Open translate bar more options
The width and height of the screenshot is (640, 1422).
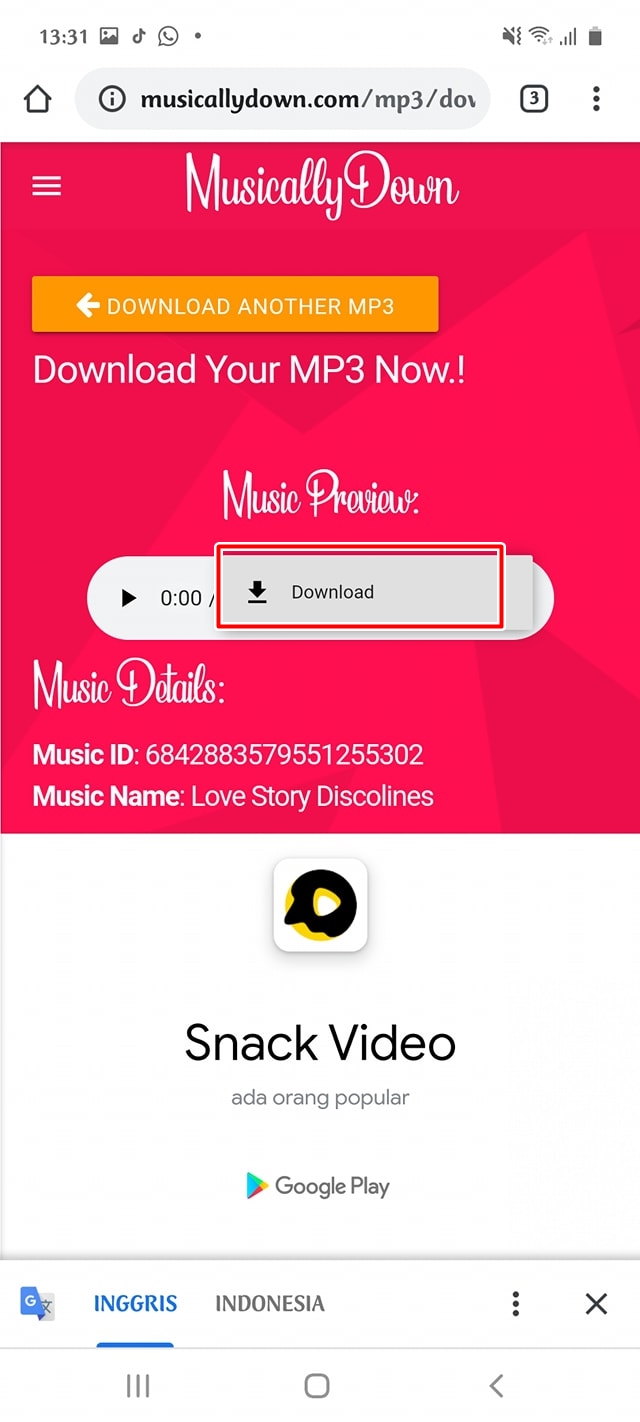point(515,1304)
